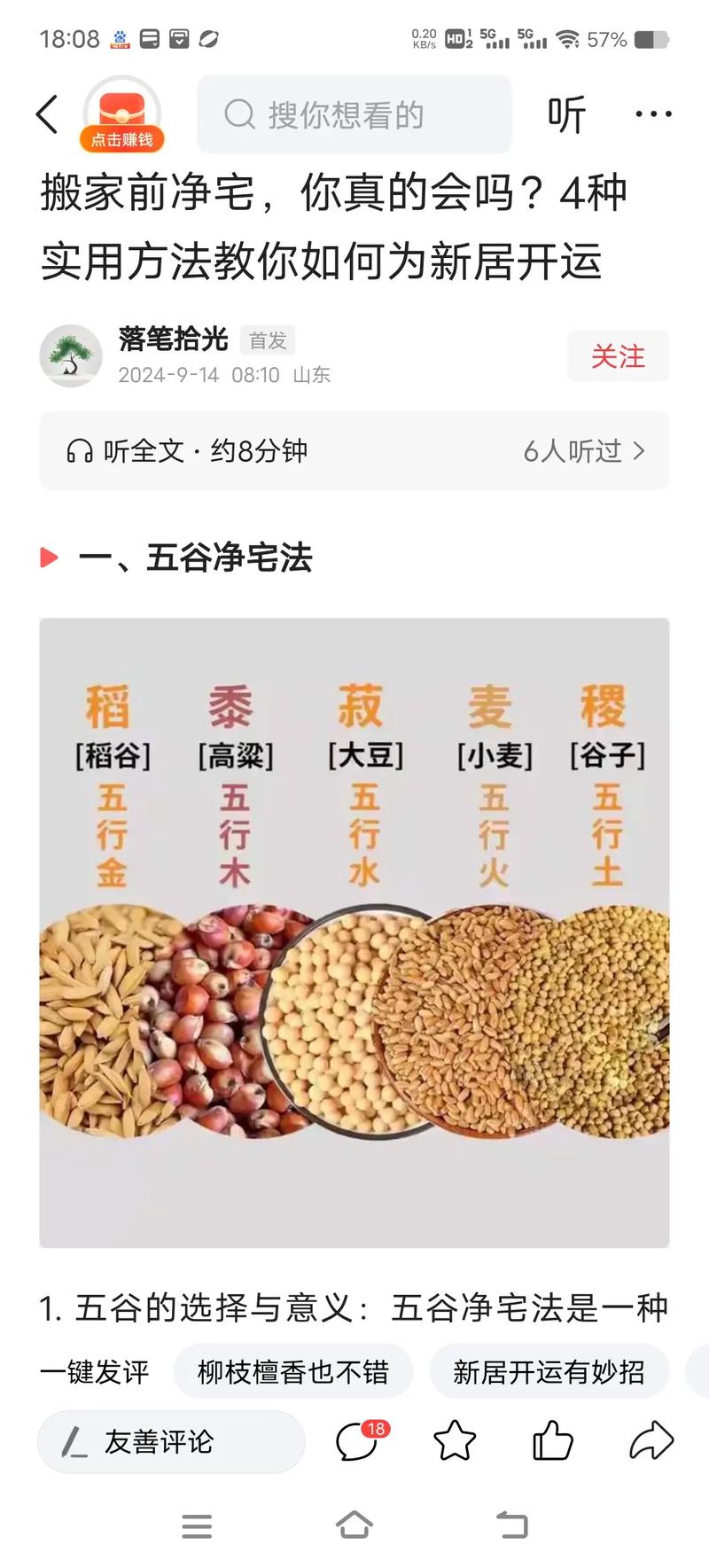Tap the 友善评论 comment input field
Screen dimensions: 709x1568
[x=172, y=1441]
